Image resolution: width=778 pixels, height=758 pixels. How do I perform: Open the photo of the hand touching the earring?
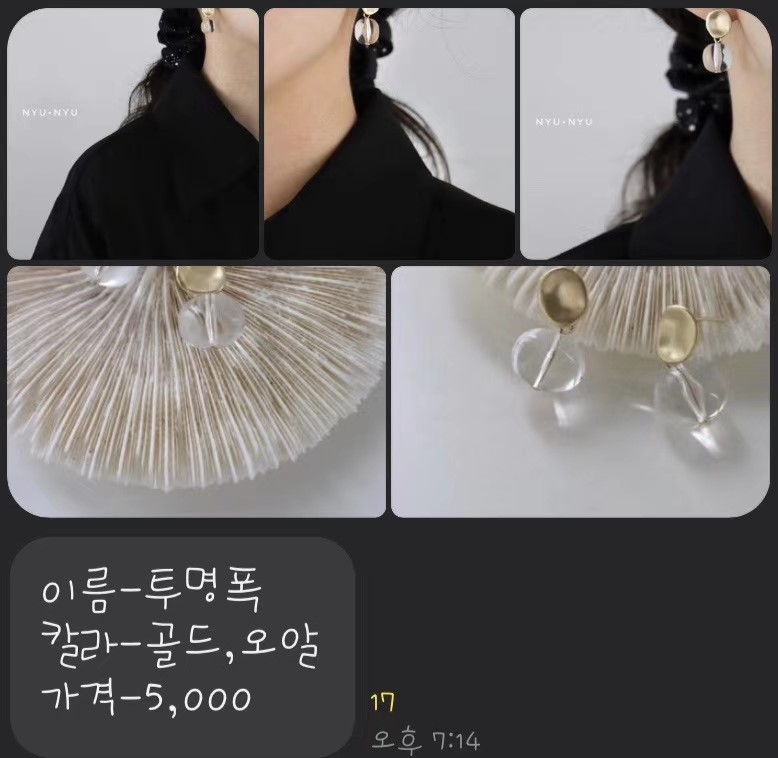645,134
